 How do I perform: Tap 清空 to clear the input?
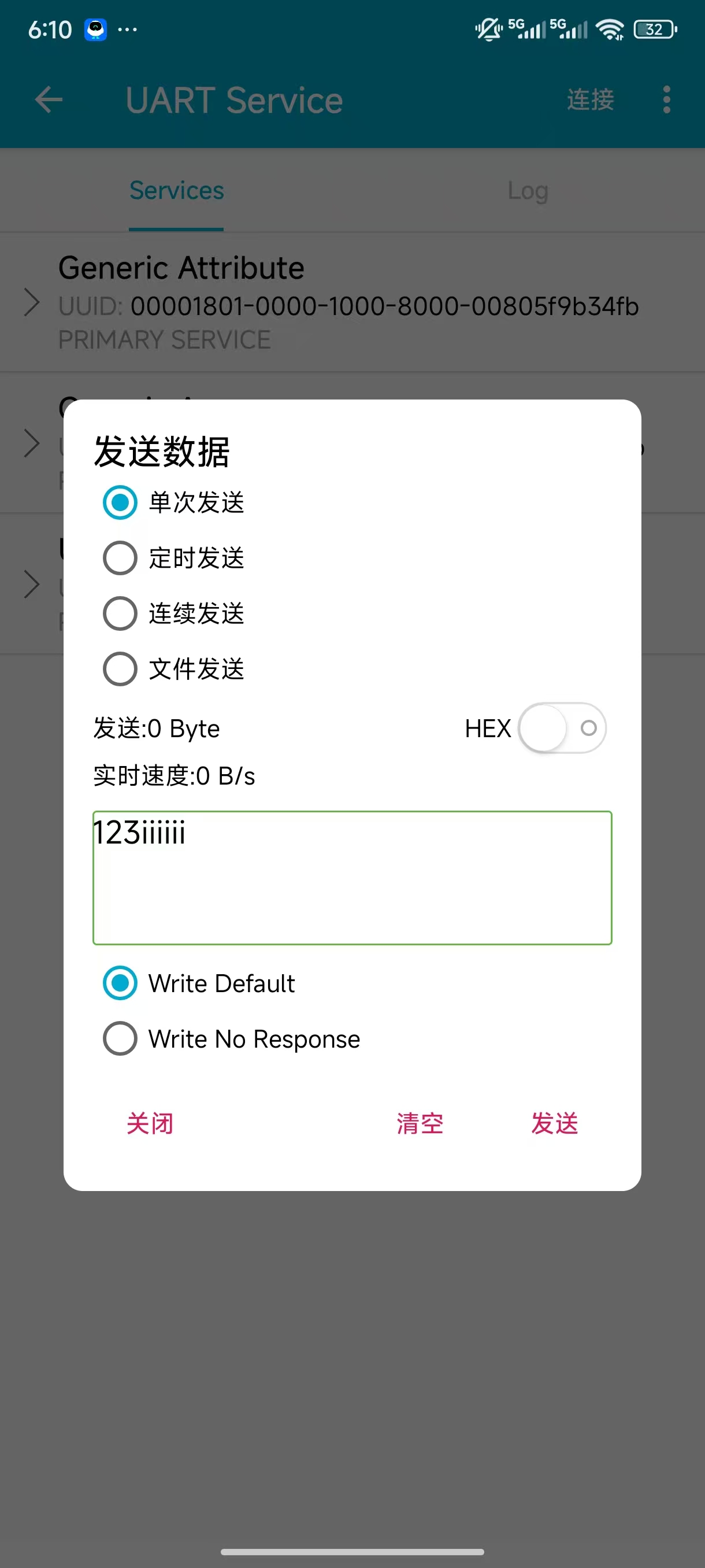pyautogui.click(x=420, y=1123)
